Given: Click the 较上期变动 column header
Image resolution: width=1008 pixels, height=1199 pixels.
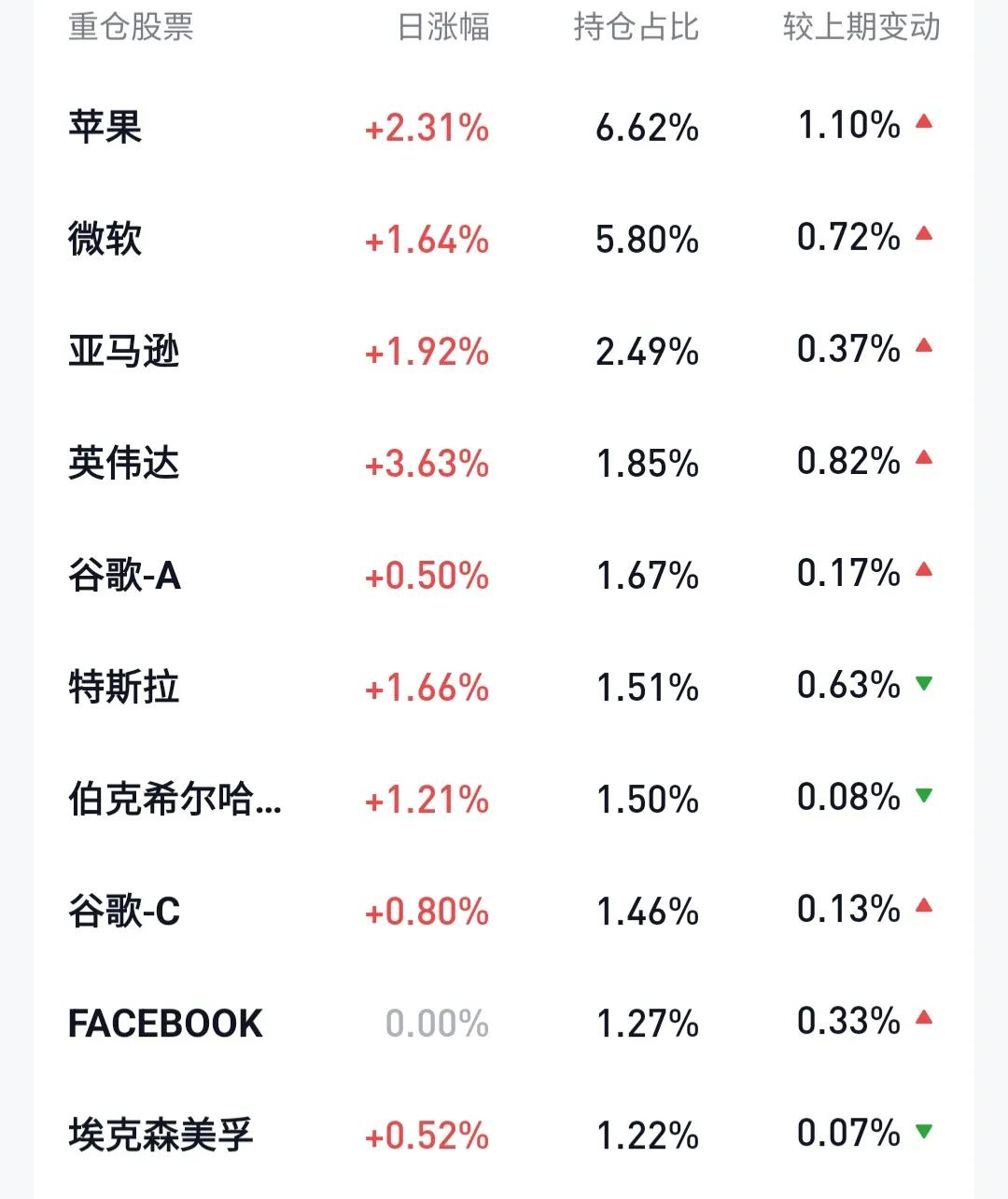Looking at the screenshot, I should 861,25.
